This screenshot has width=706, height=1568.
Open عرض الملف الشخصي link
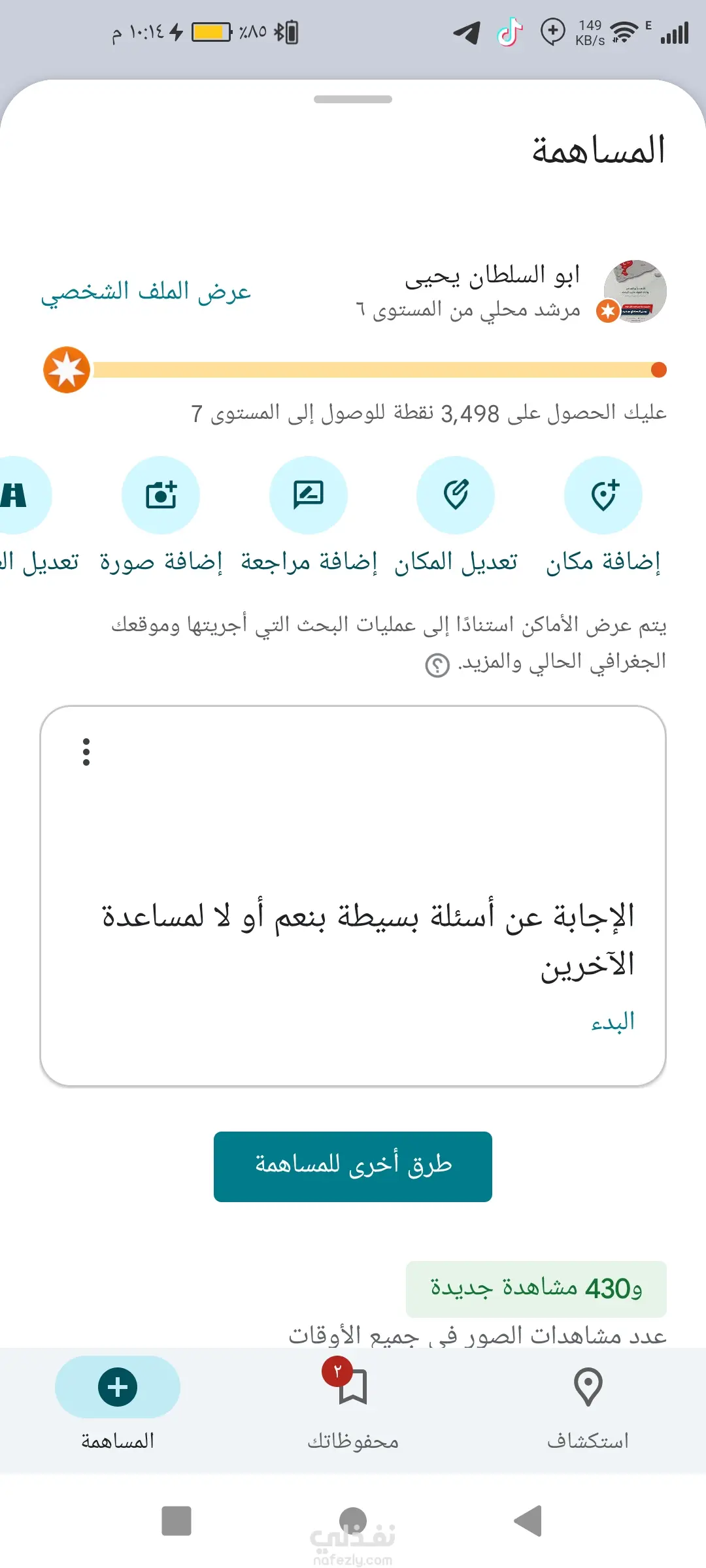point(146,291)
